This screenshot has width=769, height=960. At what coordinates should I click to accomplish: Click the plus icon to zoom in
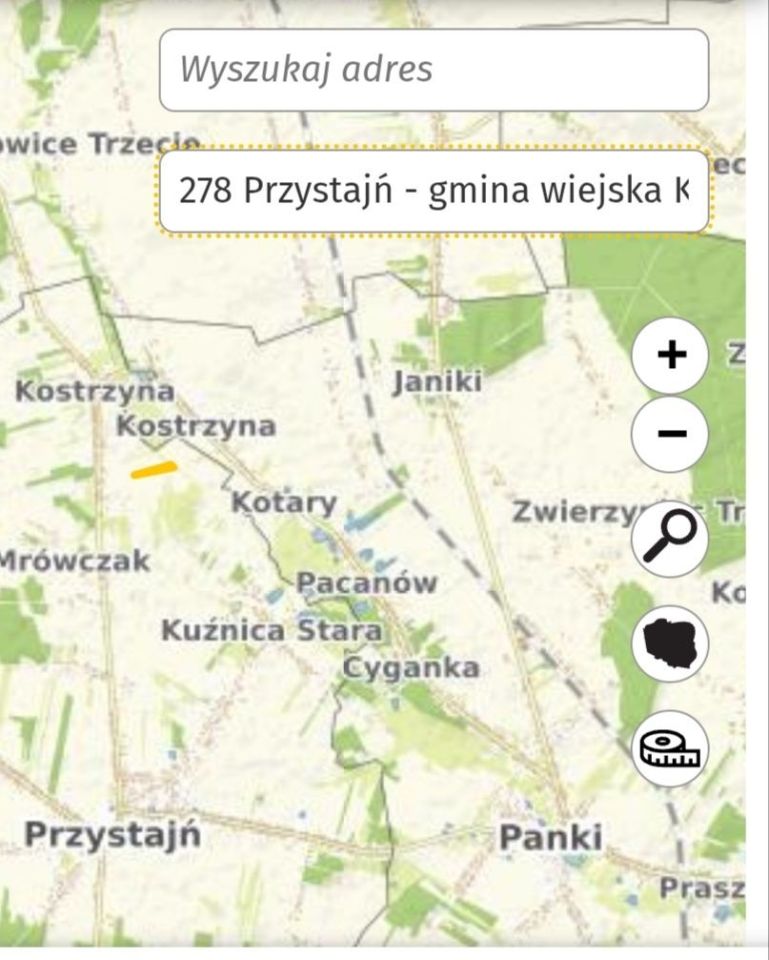[671, 355]
